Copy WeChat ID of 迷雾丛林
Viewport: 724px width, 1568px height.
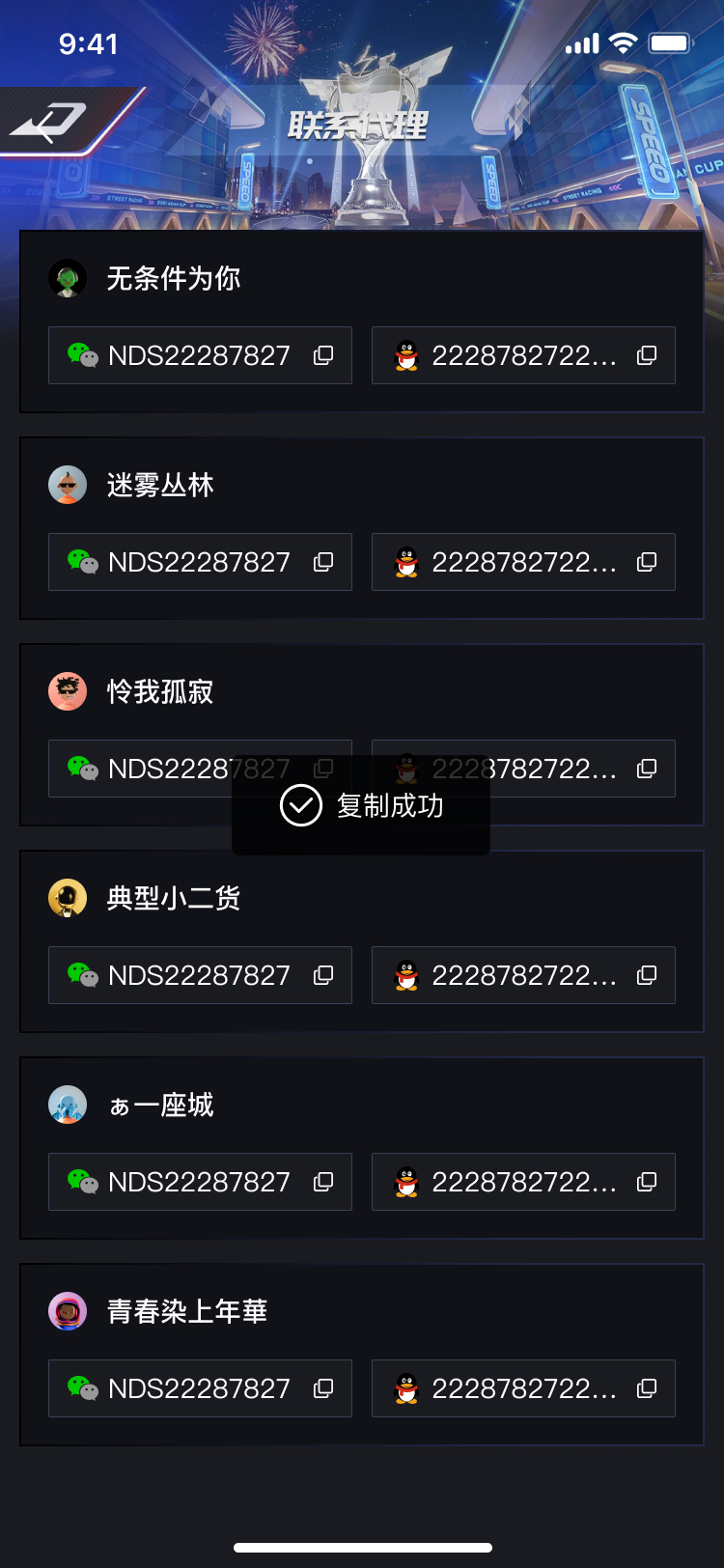click(x=323, y=562)
